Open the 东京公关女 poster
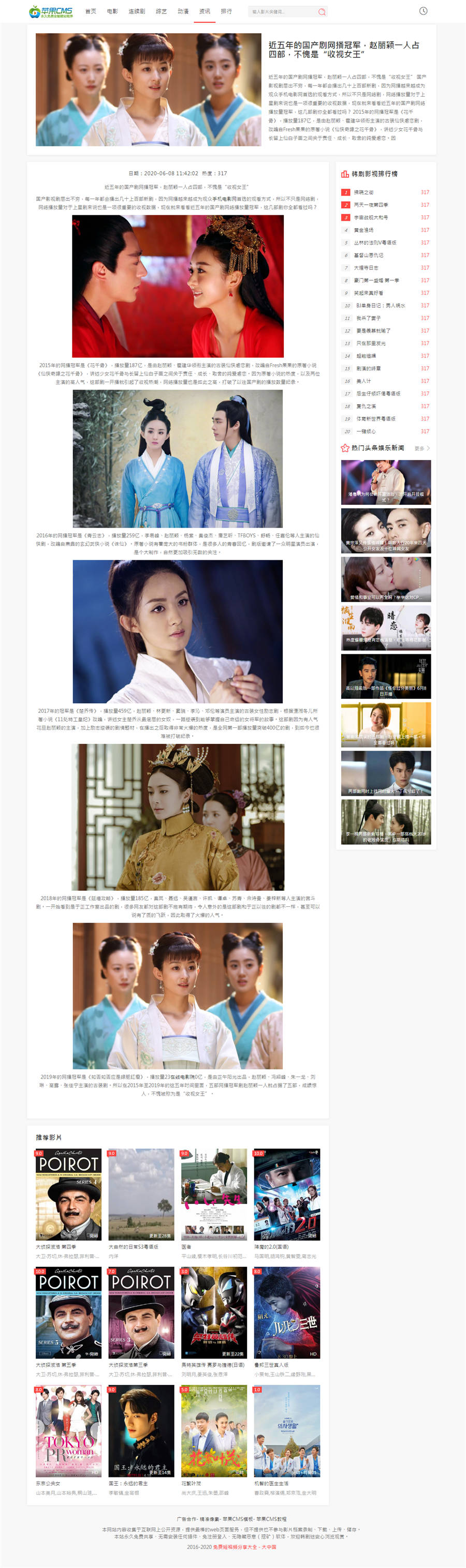This screenshot has height=1568, width=466. (68, 1430)
